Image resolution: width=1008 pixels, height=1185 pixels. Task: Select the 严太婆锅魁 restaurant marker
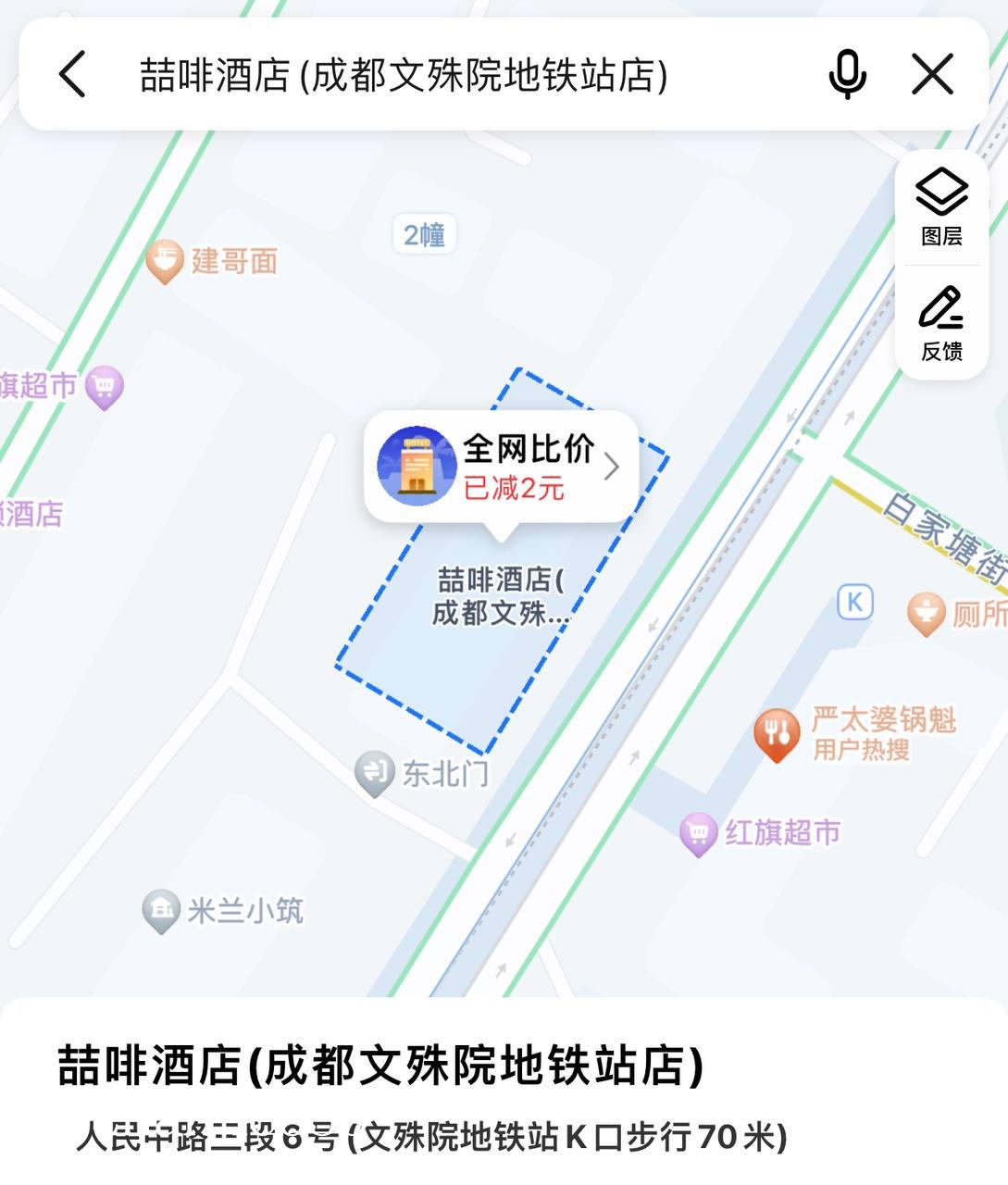777,731
